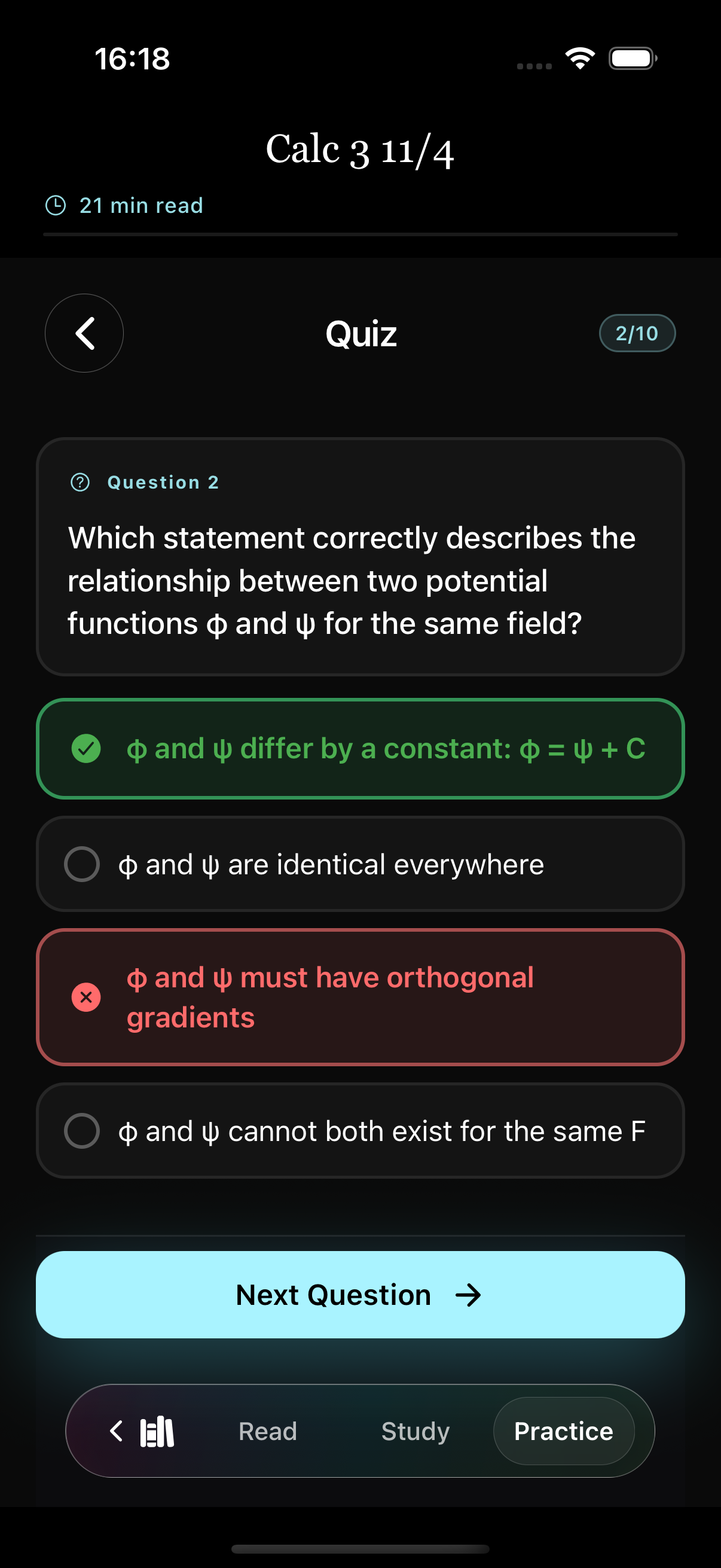Switch to the Study tab
The width and height of the screenshot is (721, 1568).
415,1431
